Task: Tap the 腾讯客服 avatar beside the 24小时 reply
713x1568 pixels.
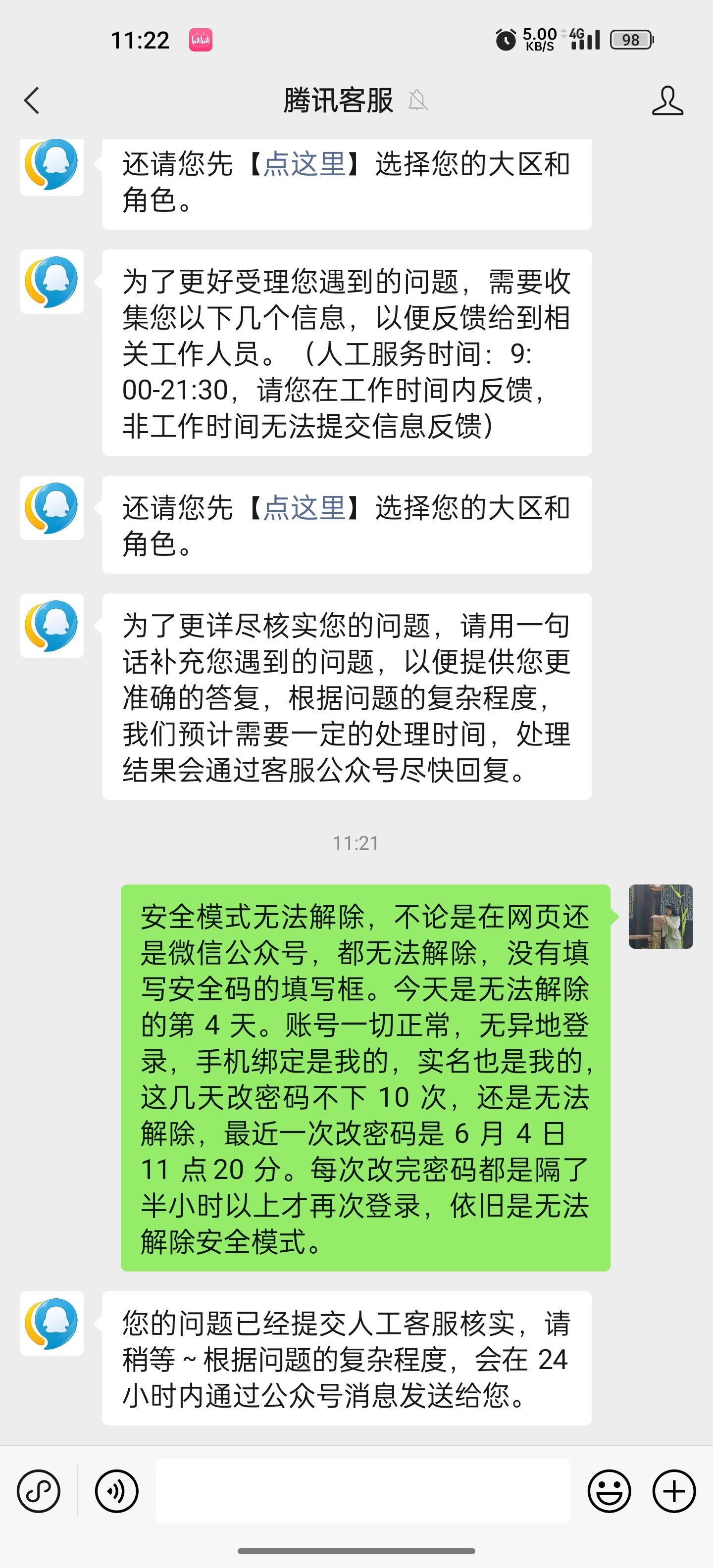Action: 52,1323
